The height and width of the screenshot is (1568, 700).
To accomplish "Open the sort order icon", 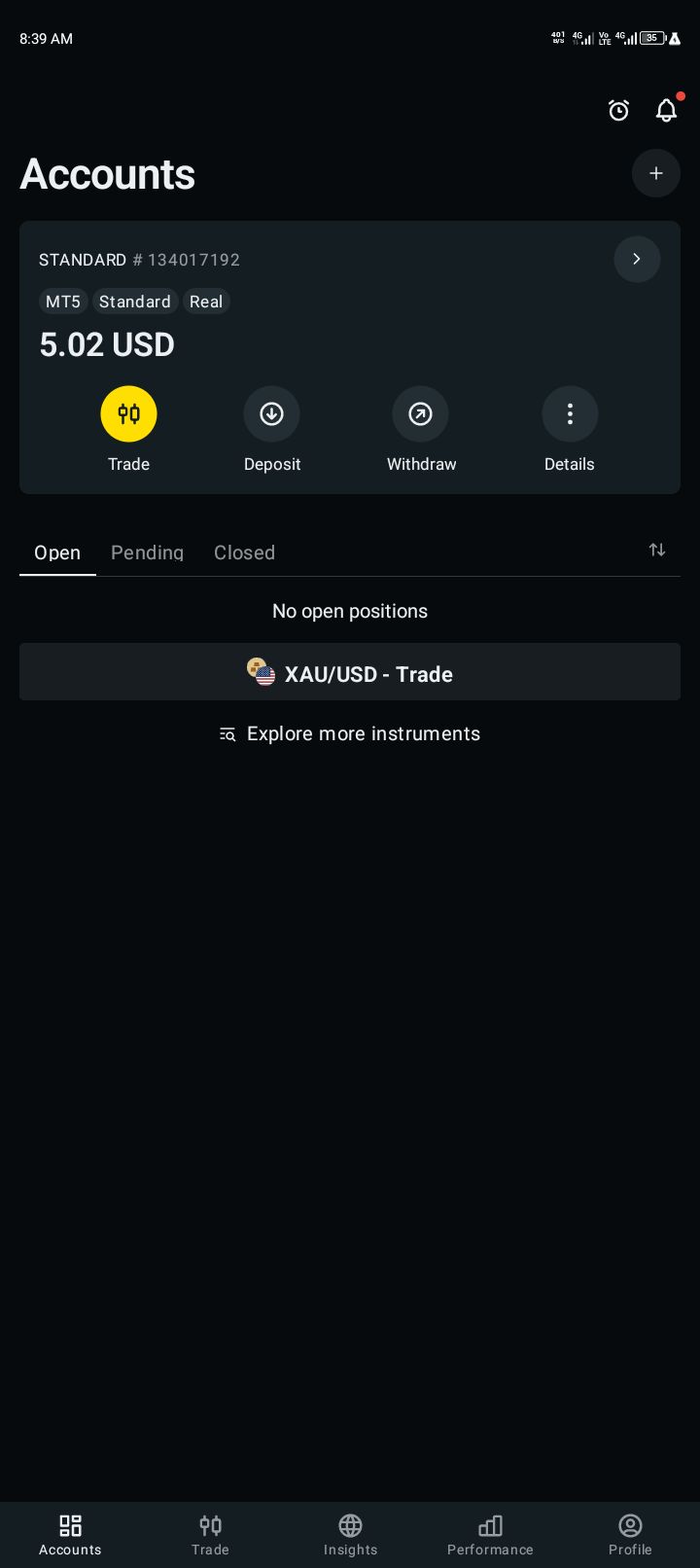I will 657,551.
